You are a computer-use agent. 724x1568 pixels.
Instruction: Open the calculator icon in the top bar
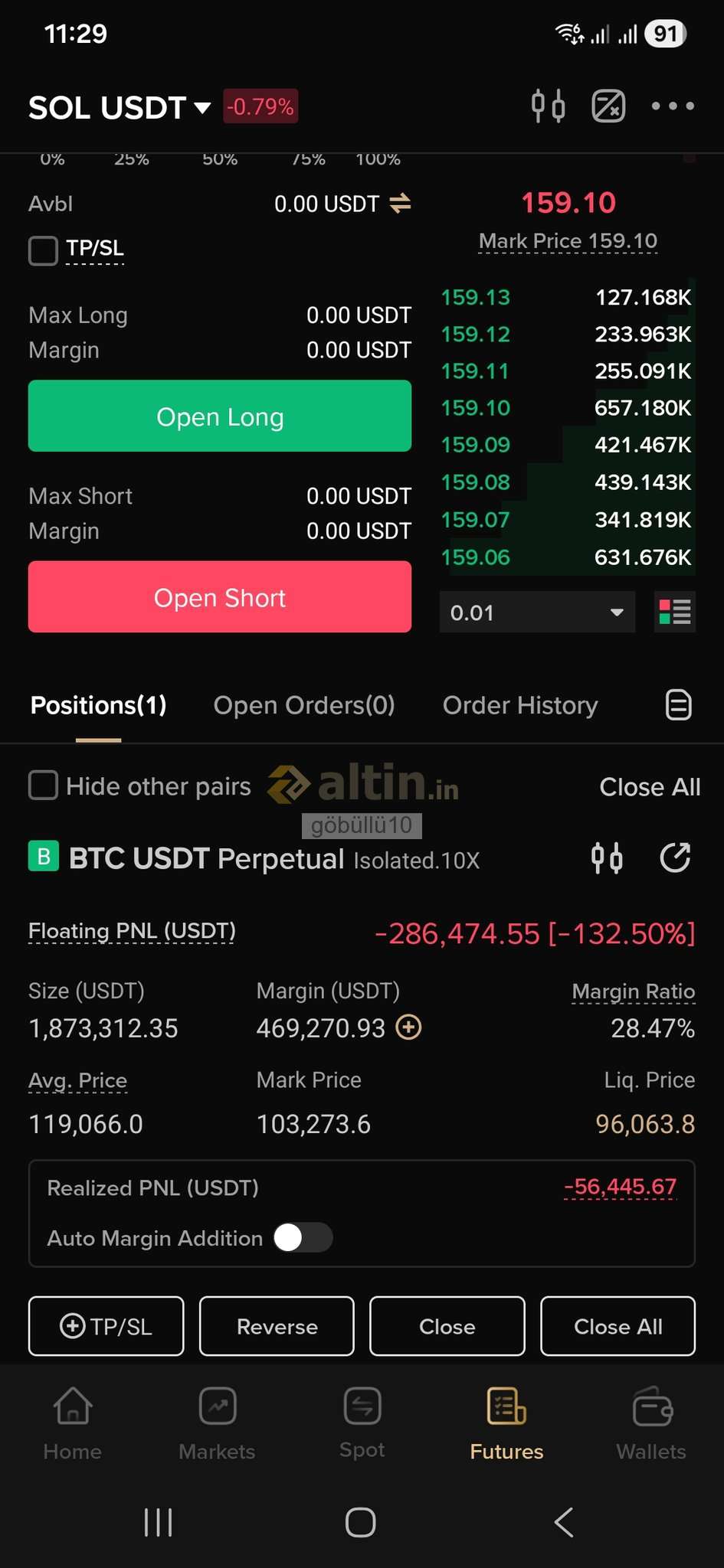coord(608,106)
